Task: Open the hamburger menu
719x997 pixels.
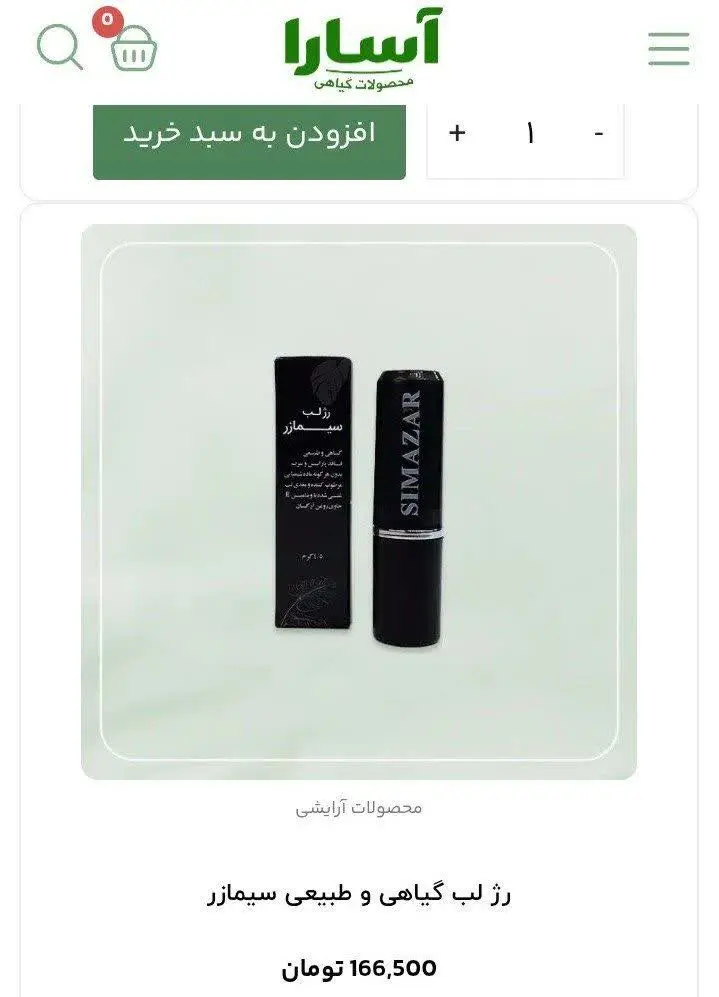Action: point(668,49)
